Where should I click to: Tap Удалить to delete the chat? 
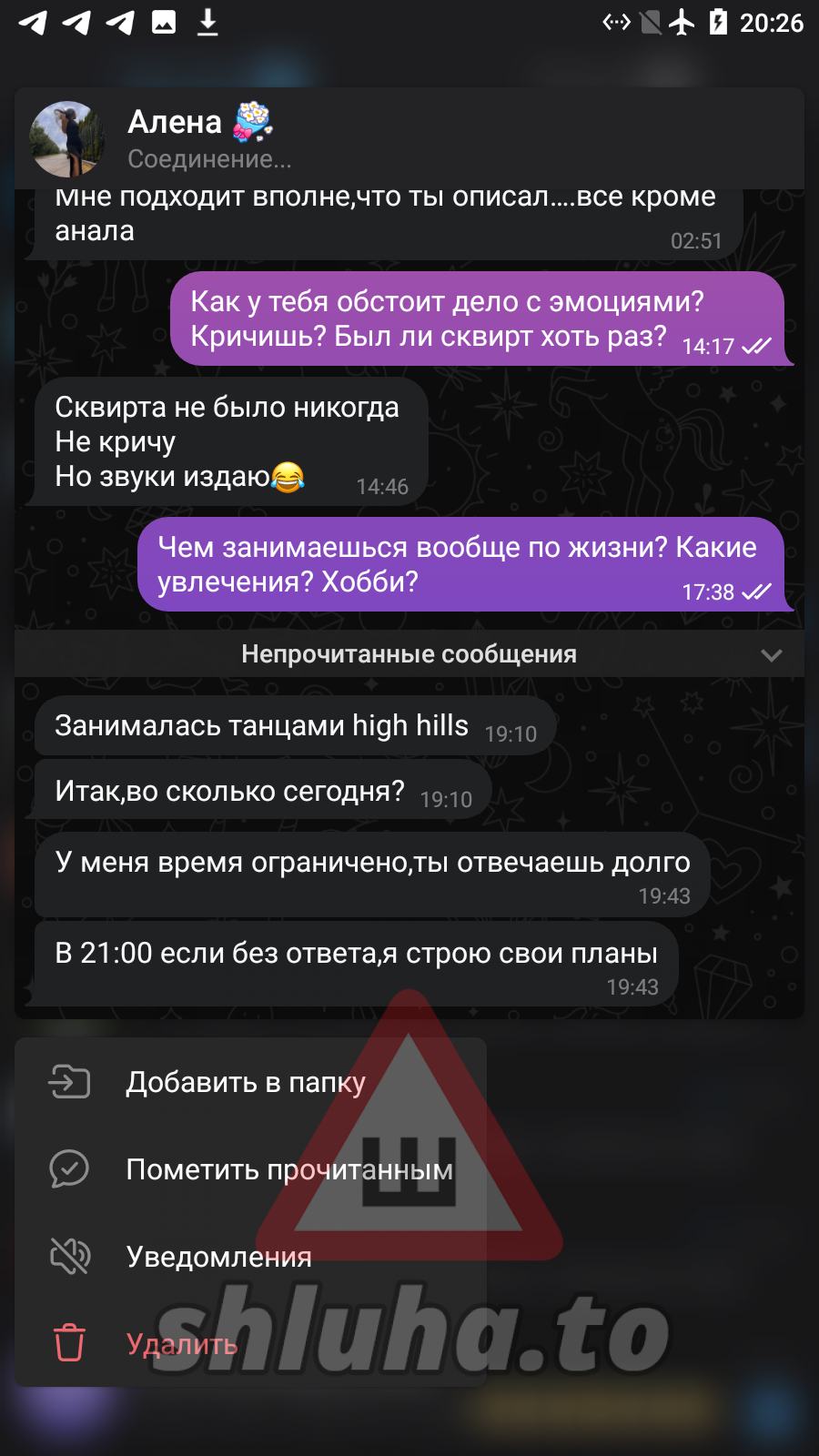click(x=182, y=1344)
